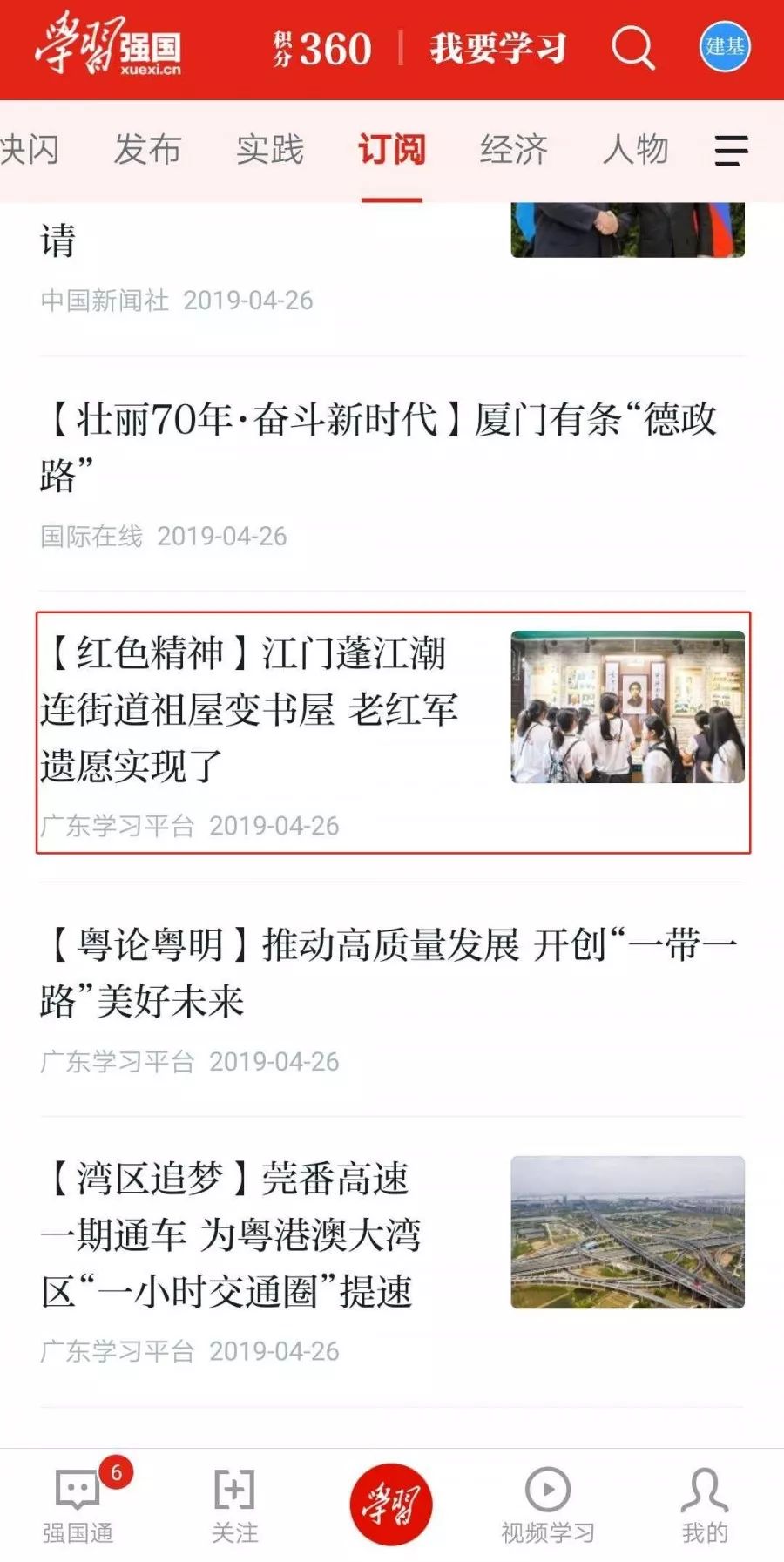Viewport: 784px width, 1562px height.
Task: Open the 厦门有条“德政路” article
Action: (x=379, y=447)
